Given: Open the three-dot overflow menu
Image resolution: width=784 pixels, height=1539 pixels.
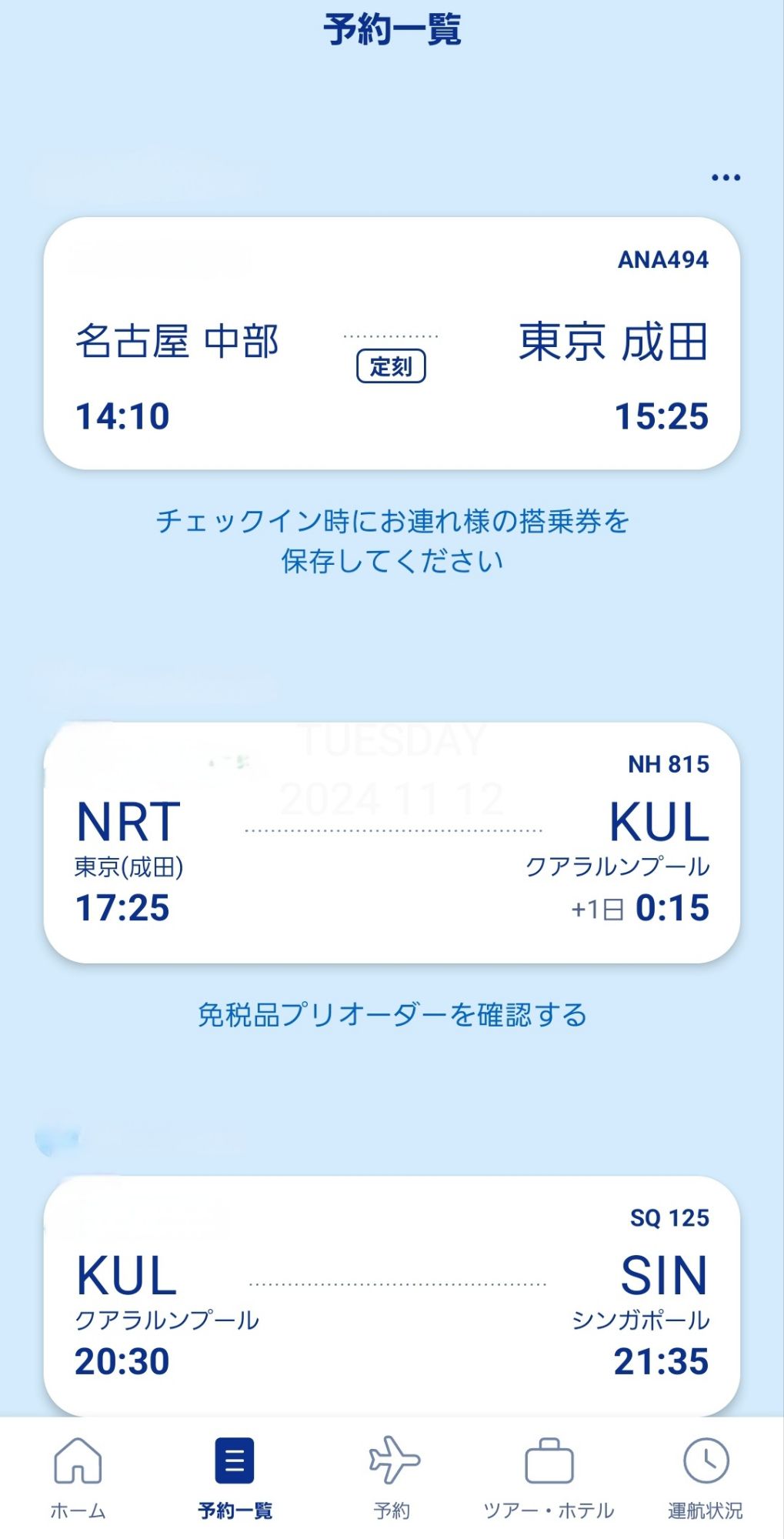Looking at the screenshot, I should pos(726,178).
